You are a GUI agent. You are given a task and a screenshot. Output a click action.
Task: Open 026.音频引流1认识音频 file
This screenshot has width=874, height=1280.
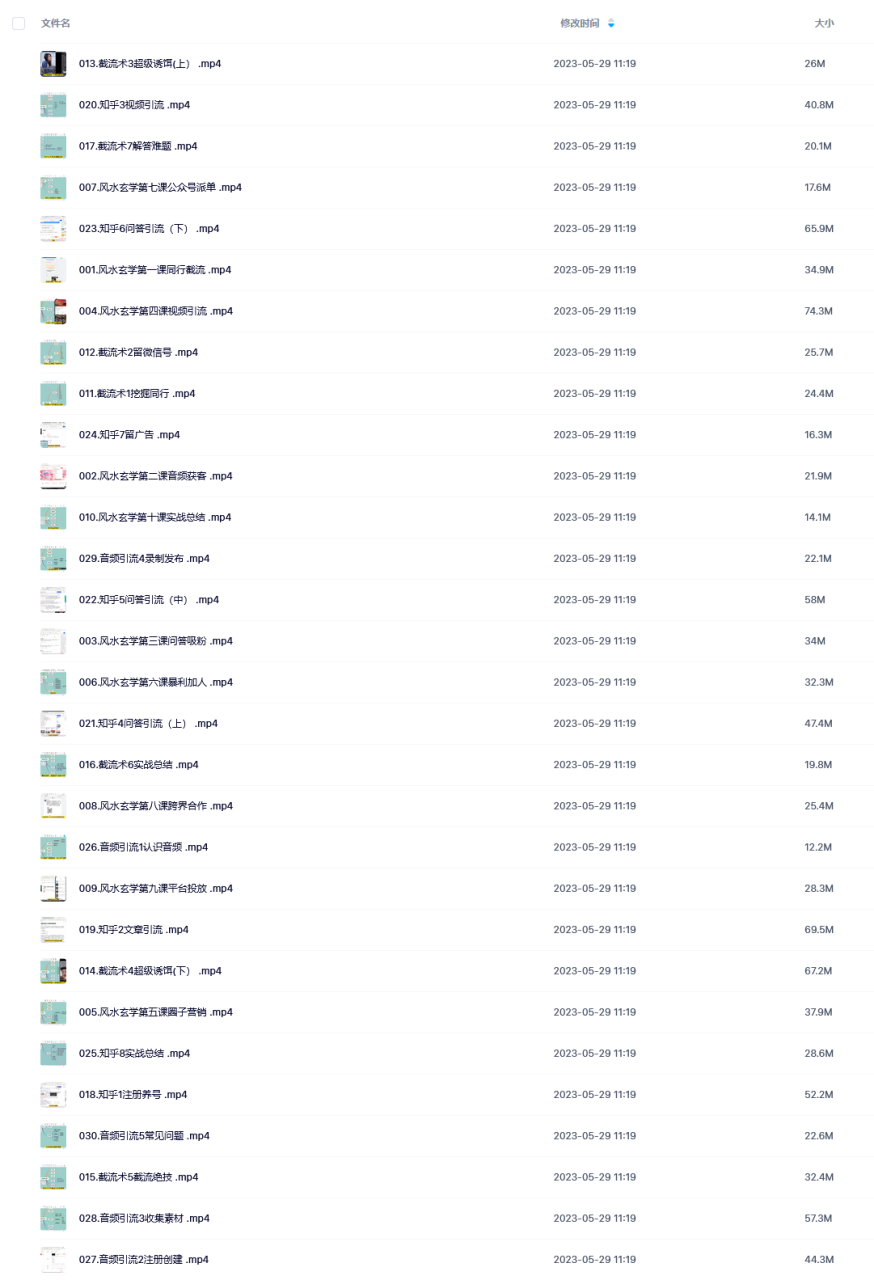(x=143, y=847)
